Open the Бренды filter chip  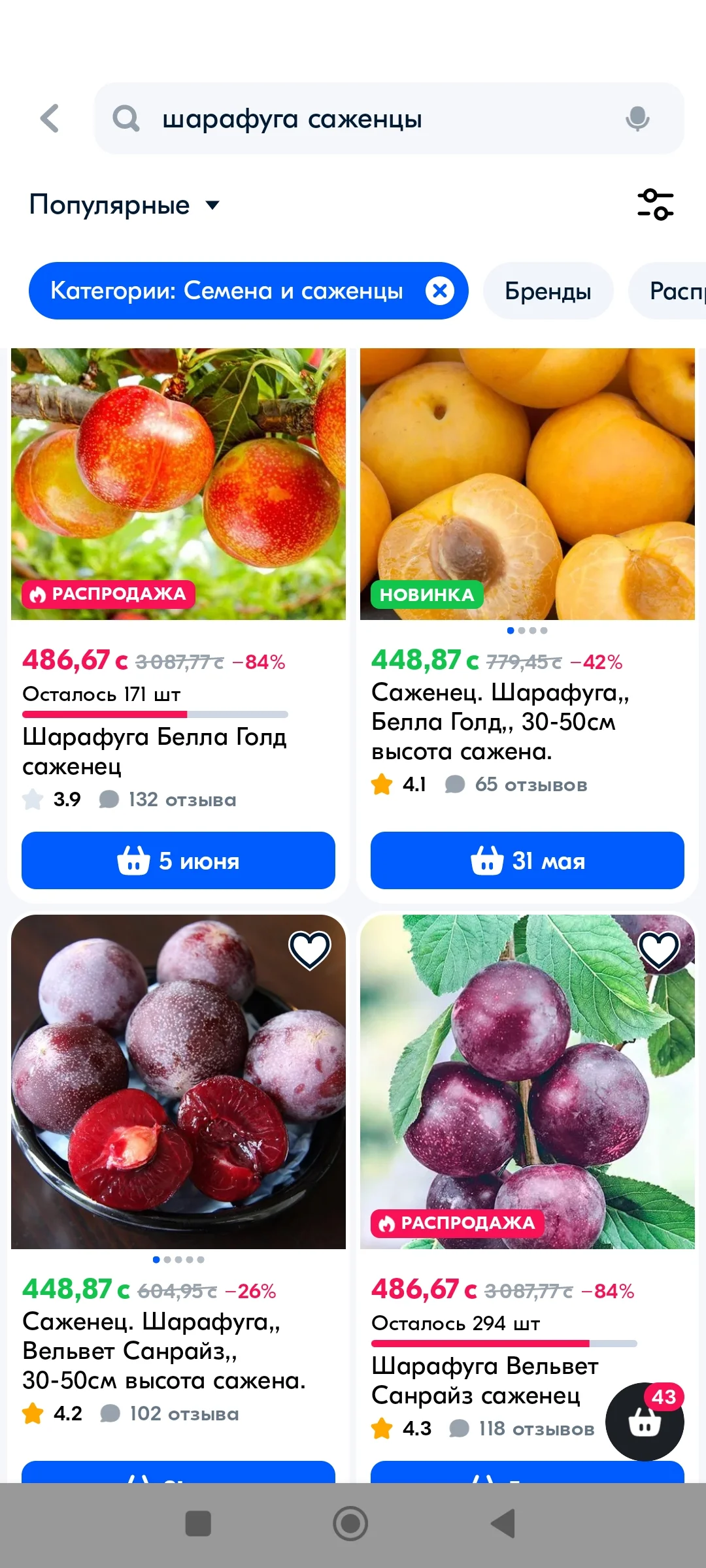pyautogui.click(x=548, y=291)
